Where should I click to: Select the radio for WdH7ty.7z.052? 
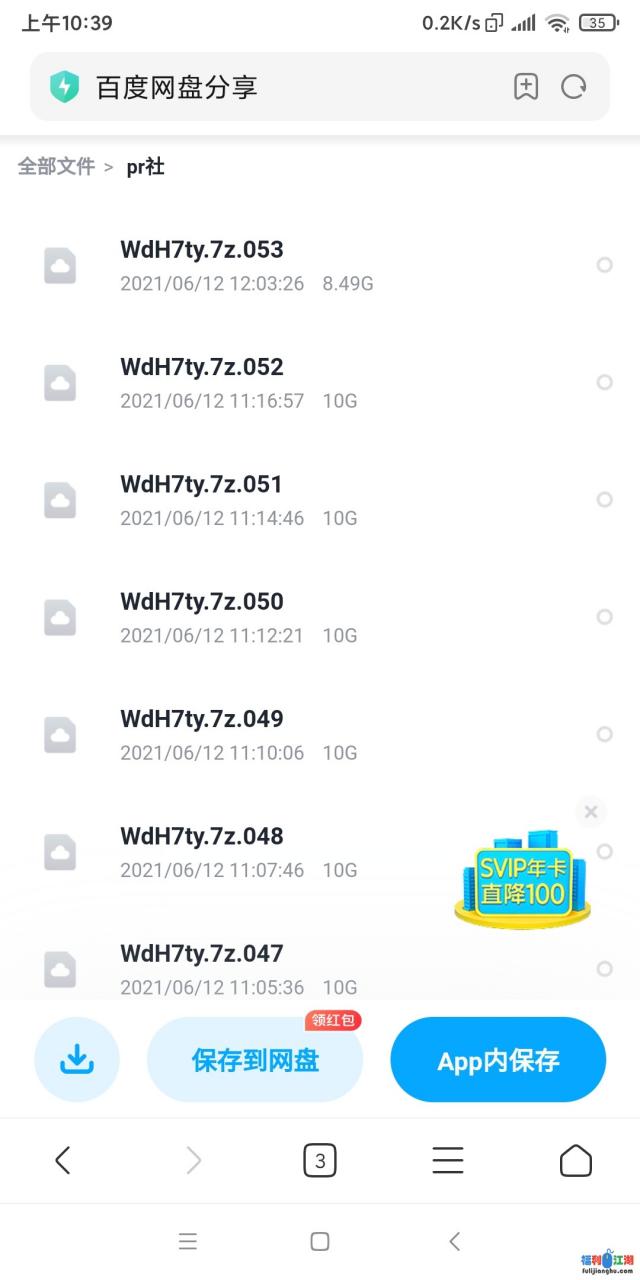pyautogui.click(x=604, y=382)
